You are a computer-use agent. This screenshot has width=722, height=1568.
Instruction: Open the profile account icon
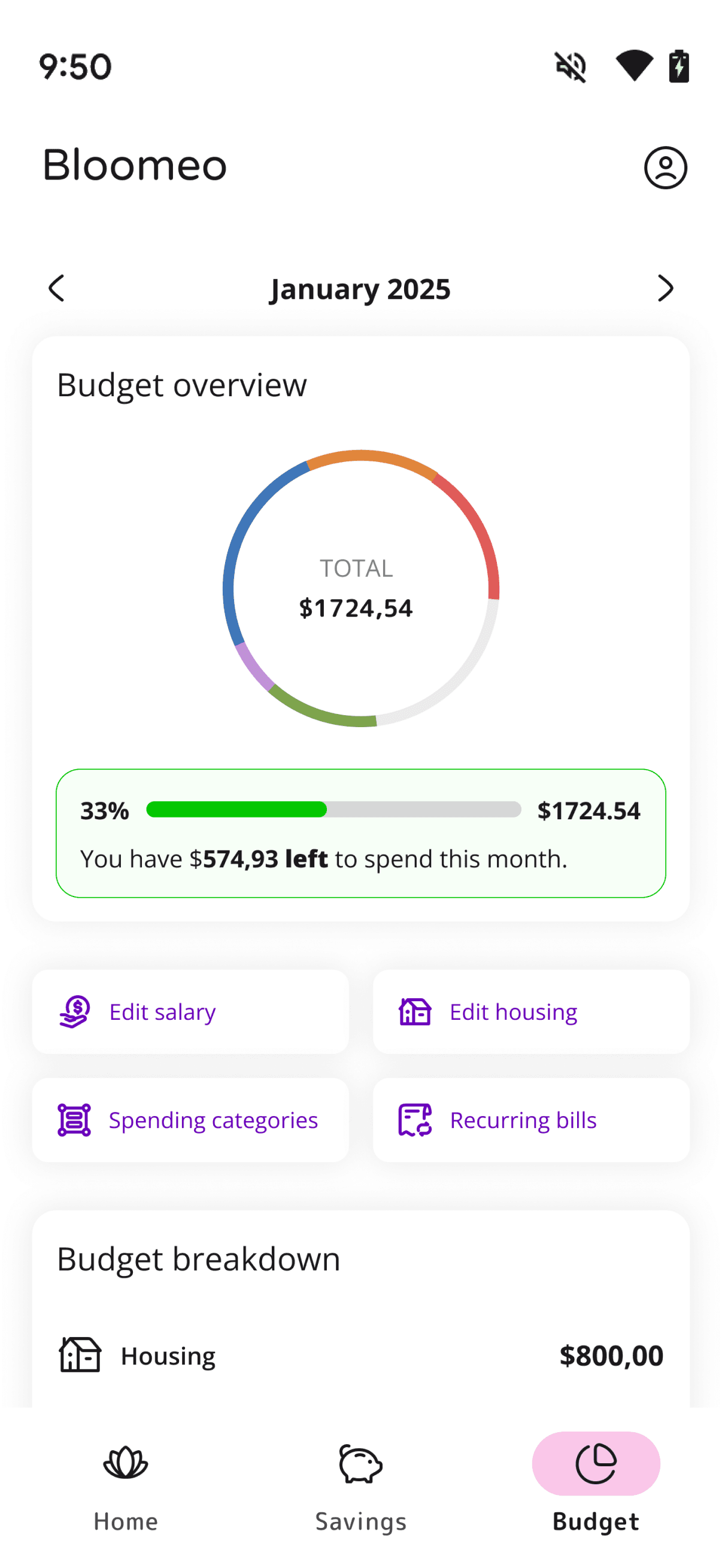click(665, 168)
